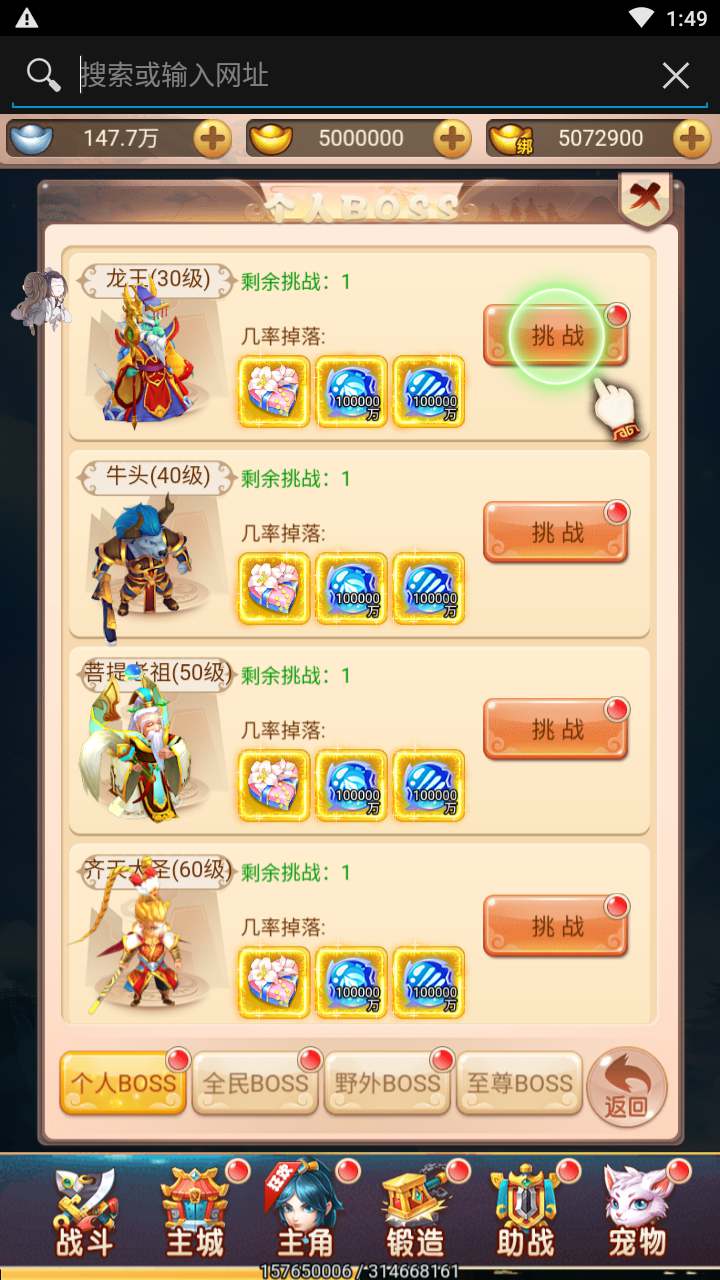Open the 主角 character screen
Screen dimensions: 720x1280
[x=305, y=1215]
